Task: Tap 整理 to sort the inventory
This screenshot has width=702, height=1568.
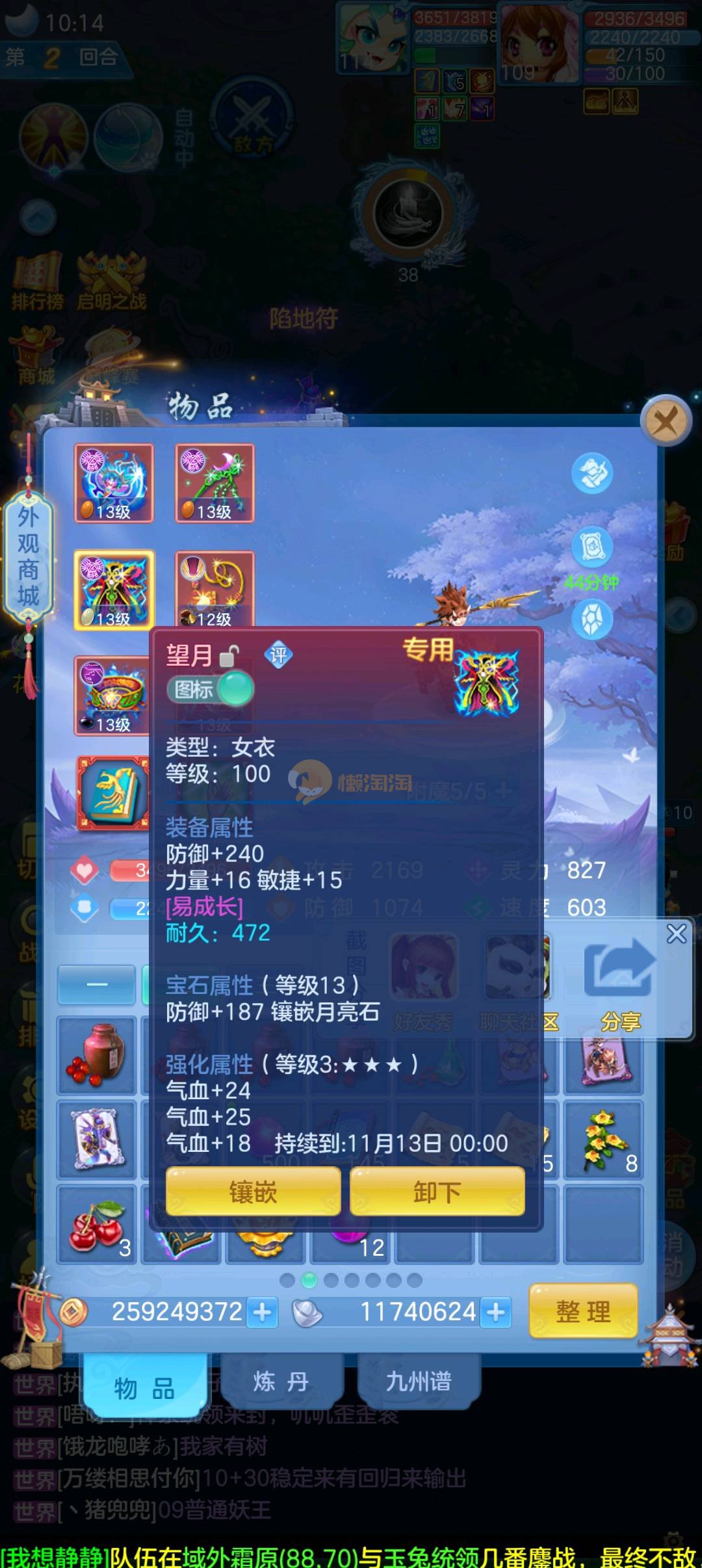Action: (x=583, y=1311)
